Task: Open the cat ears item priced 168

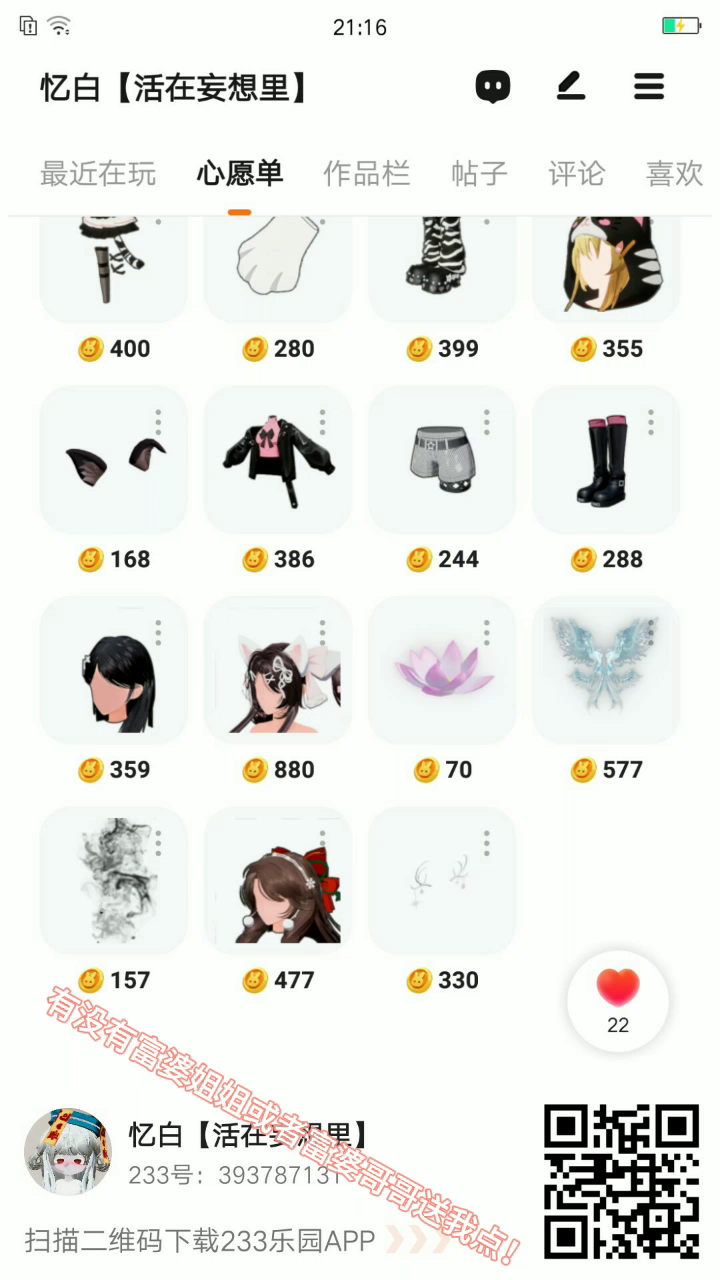Action: (x=113, y=460)
